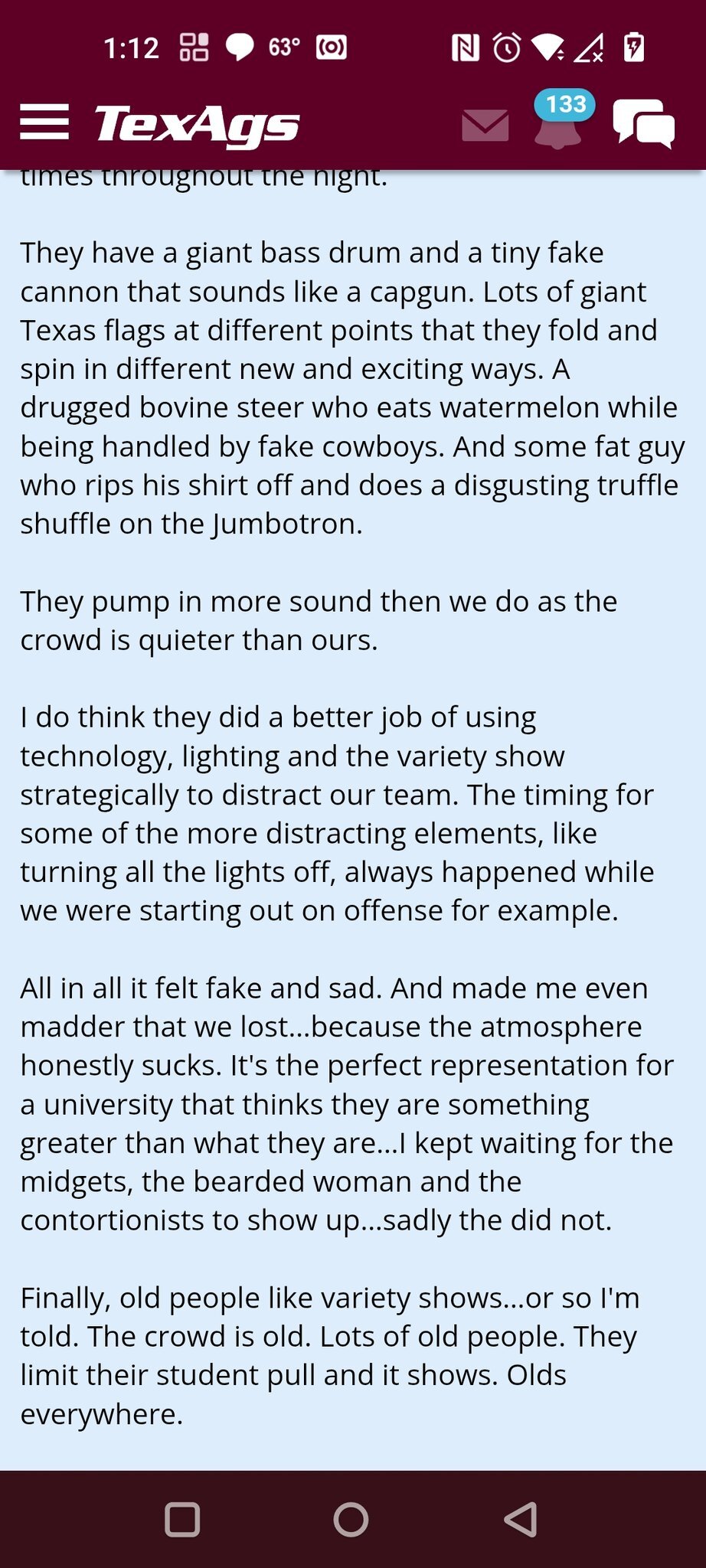This screenshot has height=1568, width=706.
Task: Go back with the system back button
Action: pos(521,1520)
